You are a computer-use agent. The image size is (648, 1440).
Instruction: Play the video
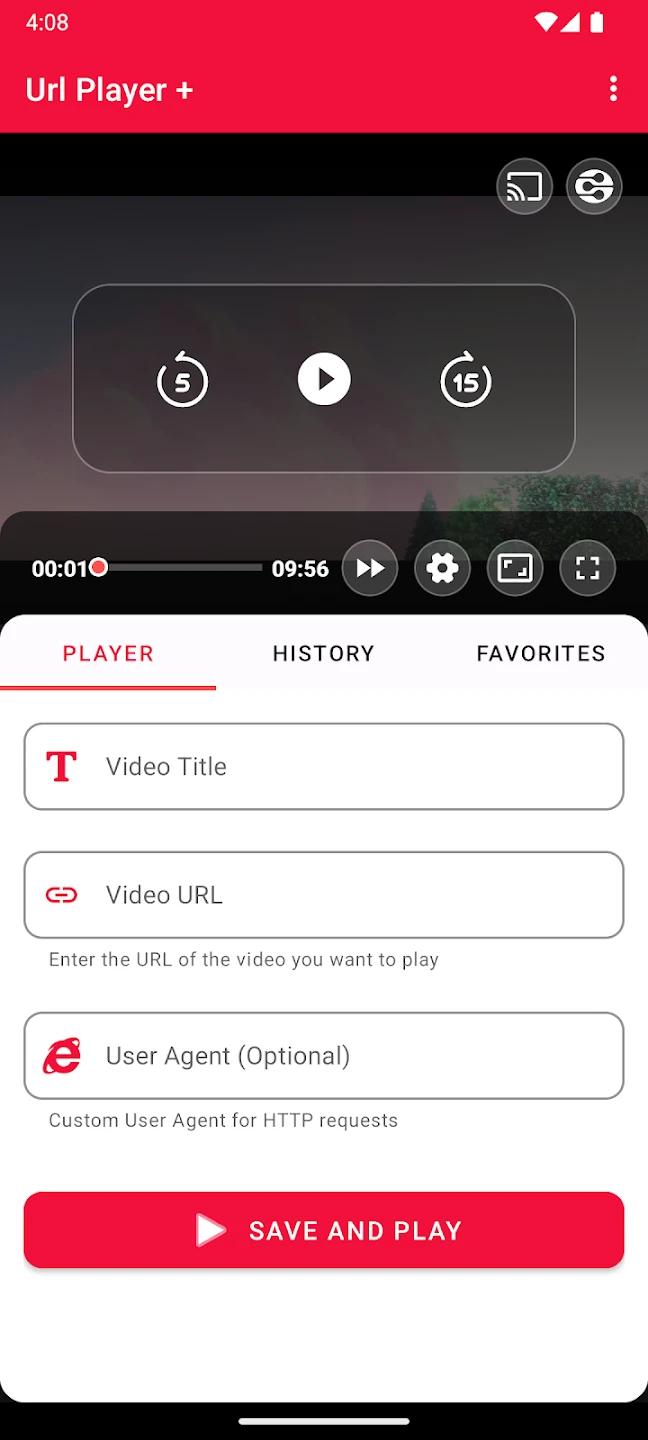pyautogui.click(x=324, y=379)
